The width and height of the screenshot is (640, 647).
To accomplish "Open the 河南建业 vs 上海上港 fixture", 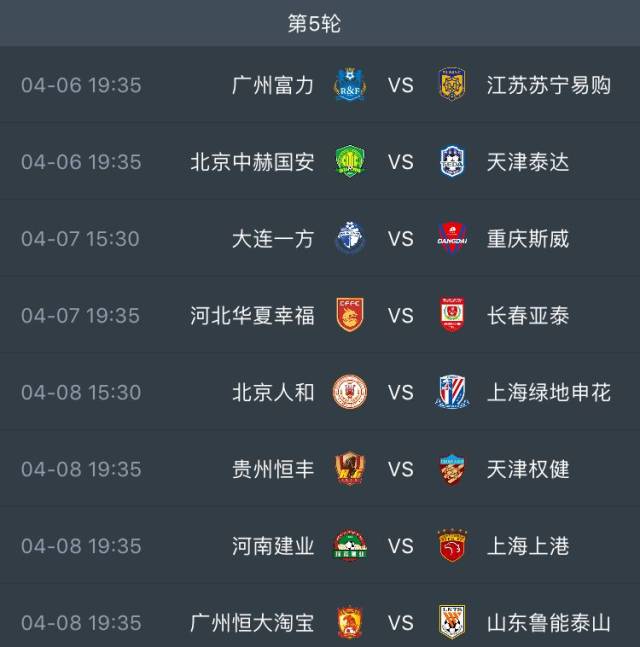I will tap(400, 546).
